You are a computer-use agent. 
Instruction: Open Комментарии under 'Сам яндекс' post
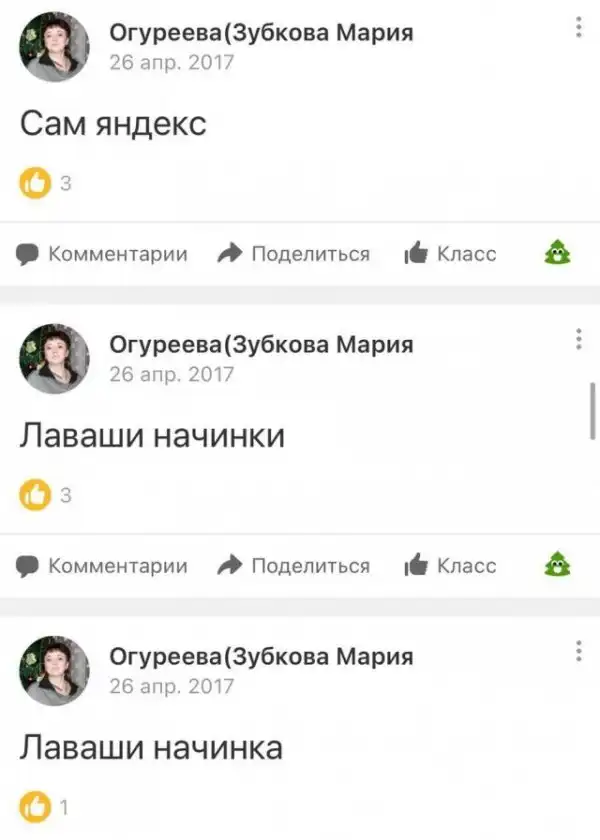pyautogui.click(x=103, y=254)
